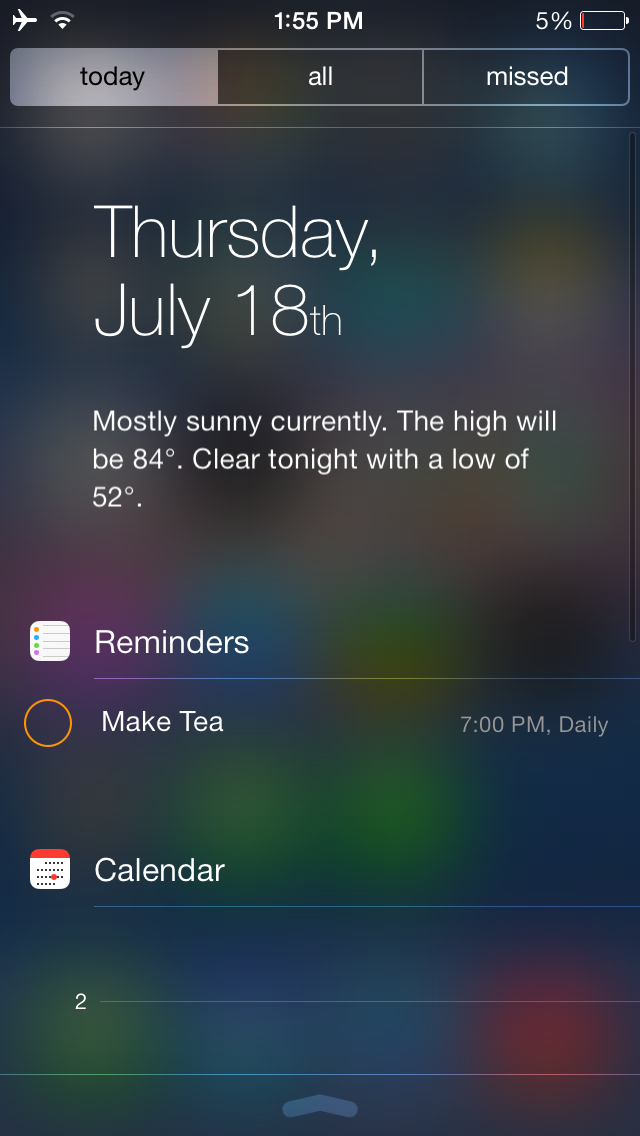Open the Make Tea reminder
The image size is (640, 1136).
coord(163,722)
